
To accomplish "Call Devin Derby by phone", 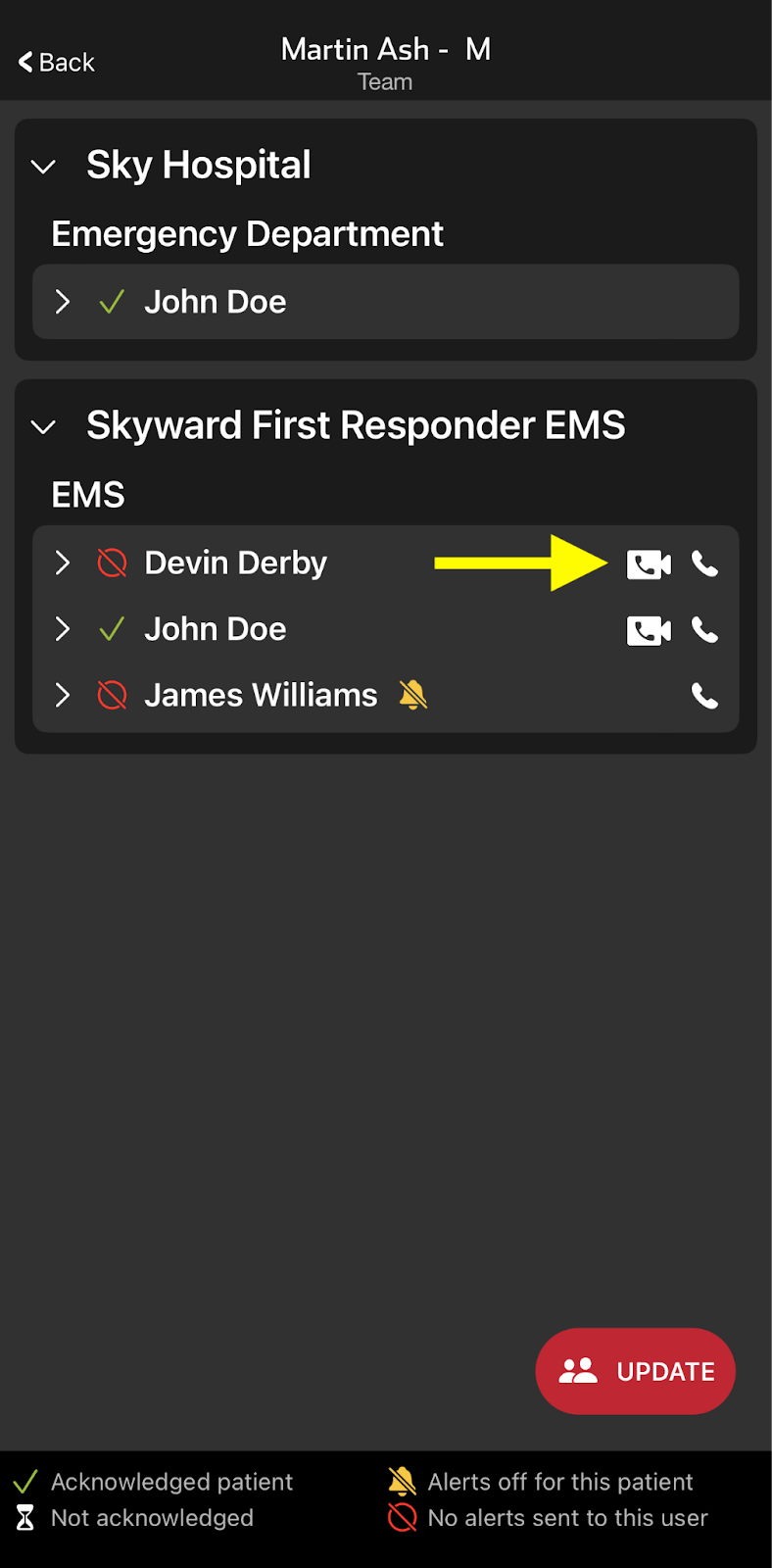I will (x=705, y=563).
